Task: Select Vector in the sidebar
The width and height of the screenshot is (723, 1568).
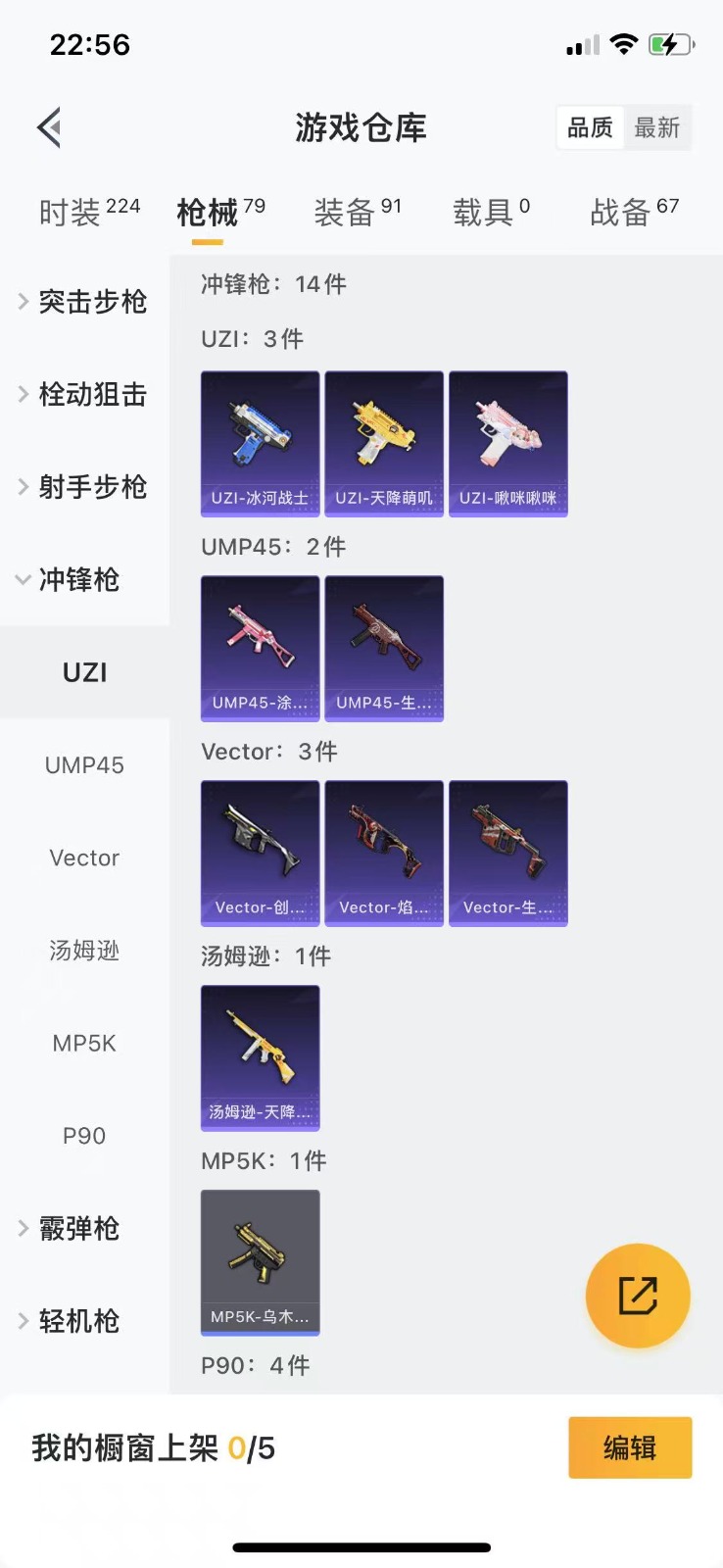Action: click(x=84, y=858)
